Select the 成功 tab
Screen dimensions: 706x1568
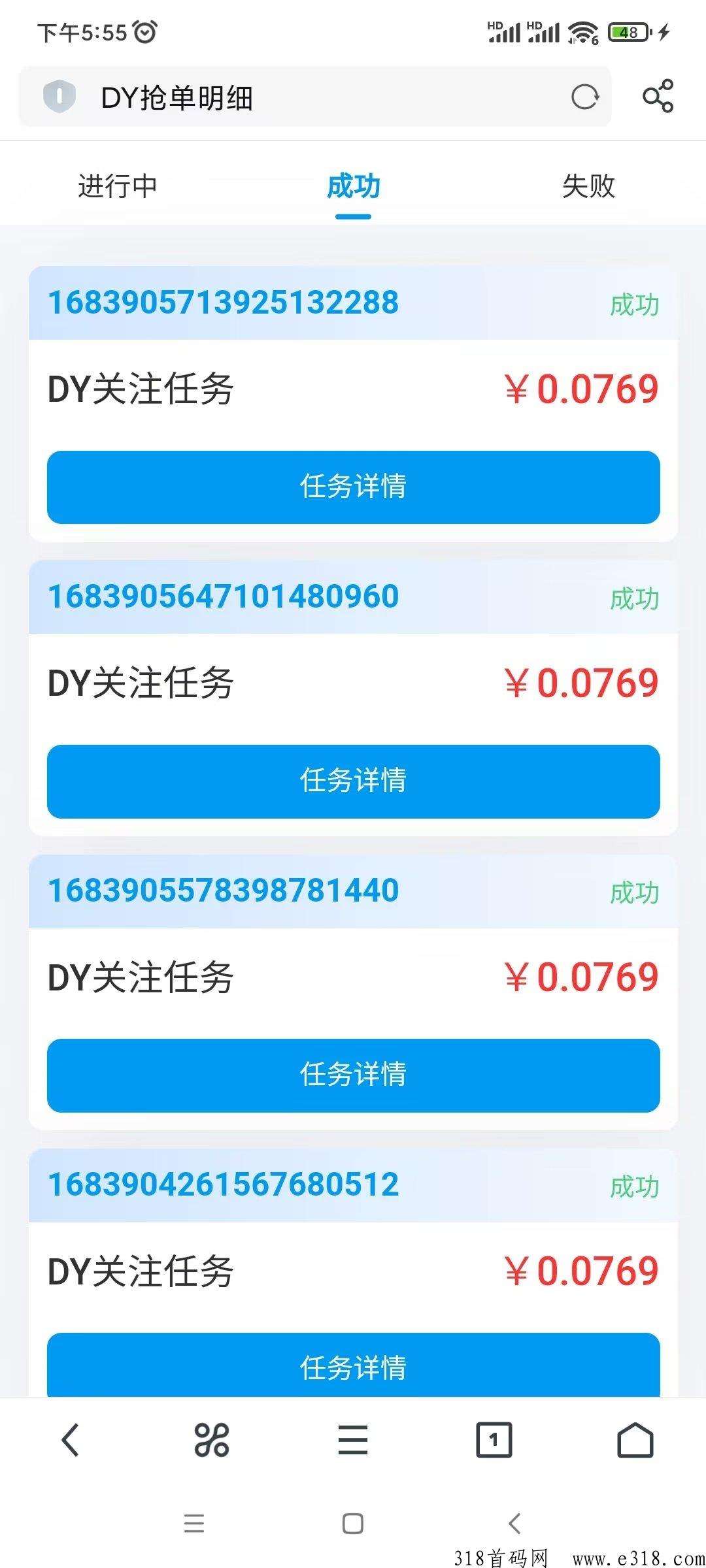pyautogui.click(x=353, y=186)
